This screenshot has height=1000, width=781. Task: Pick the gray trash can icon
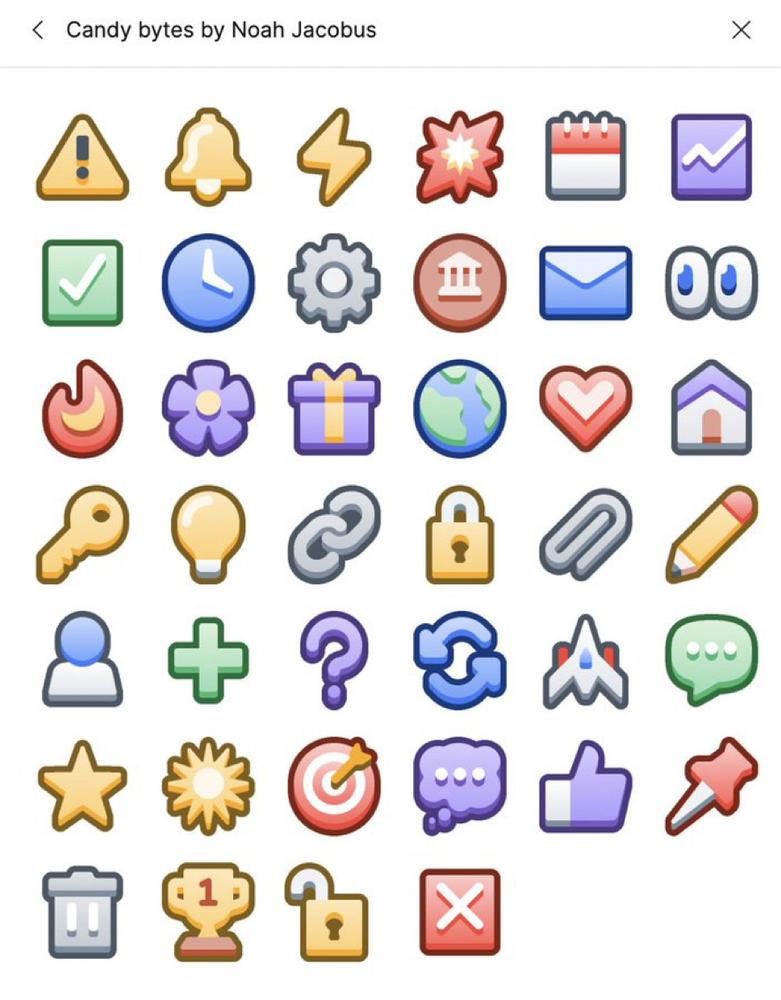[x=83, y=911]
